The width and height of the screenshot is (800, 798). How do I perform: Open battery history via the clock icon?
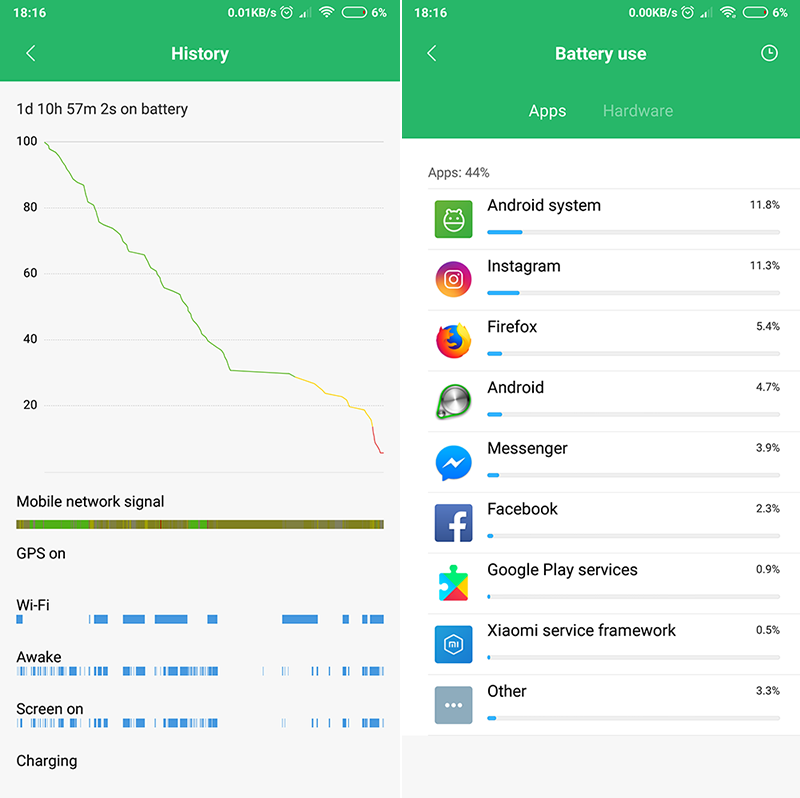(x=769, y=53)
